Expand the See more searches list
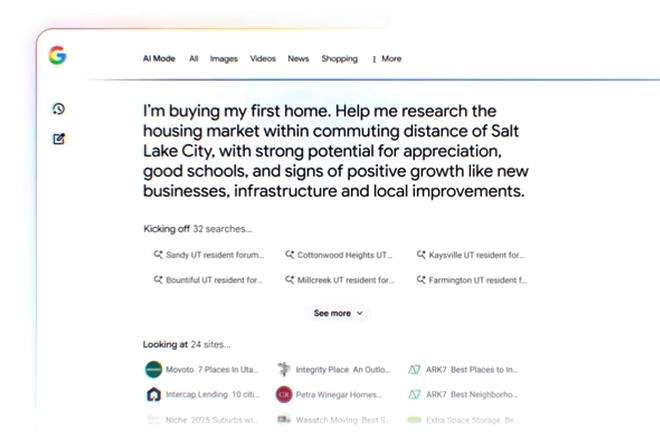The image size is (660, 440). point(340,313)
